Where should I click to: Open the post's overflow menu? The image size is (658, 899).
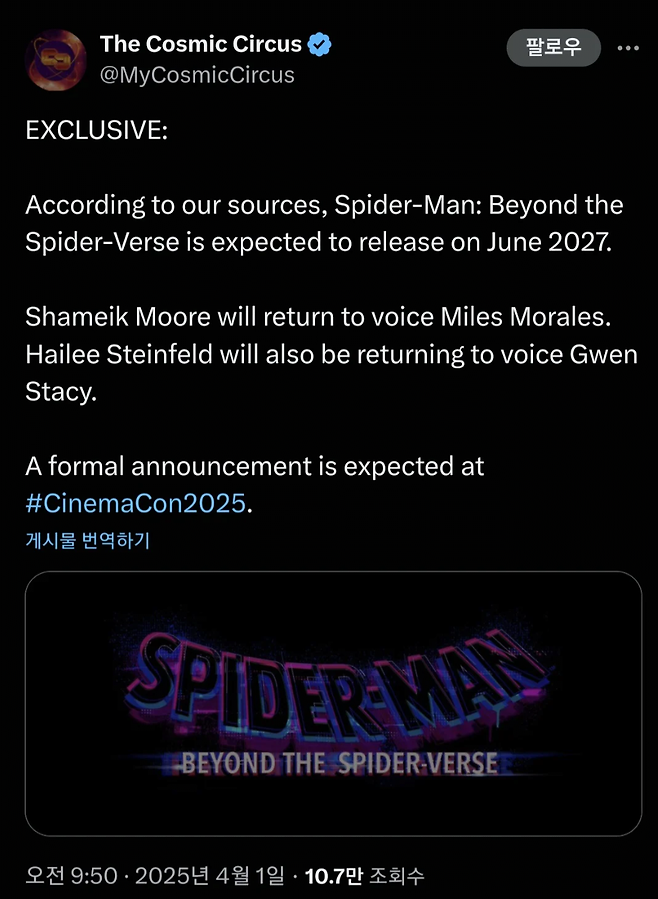pyautogui.click(x=628, y=48)
